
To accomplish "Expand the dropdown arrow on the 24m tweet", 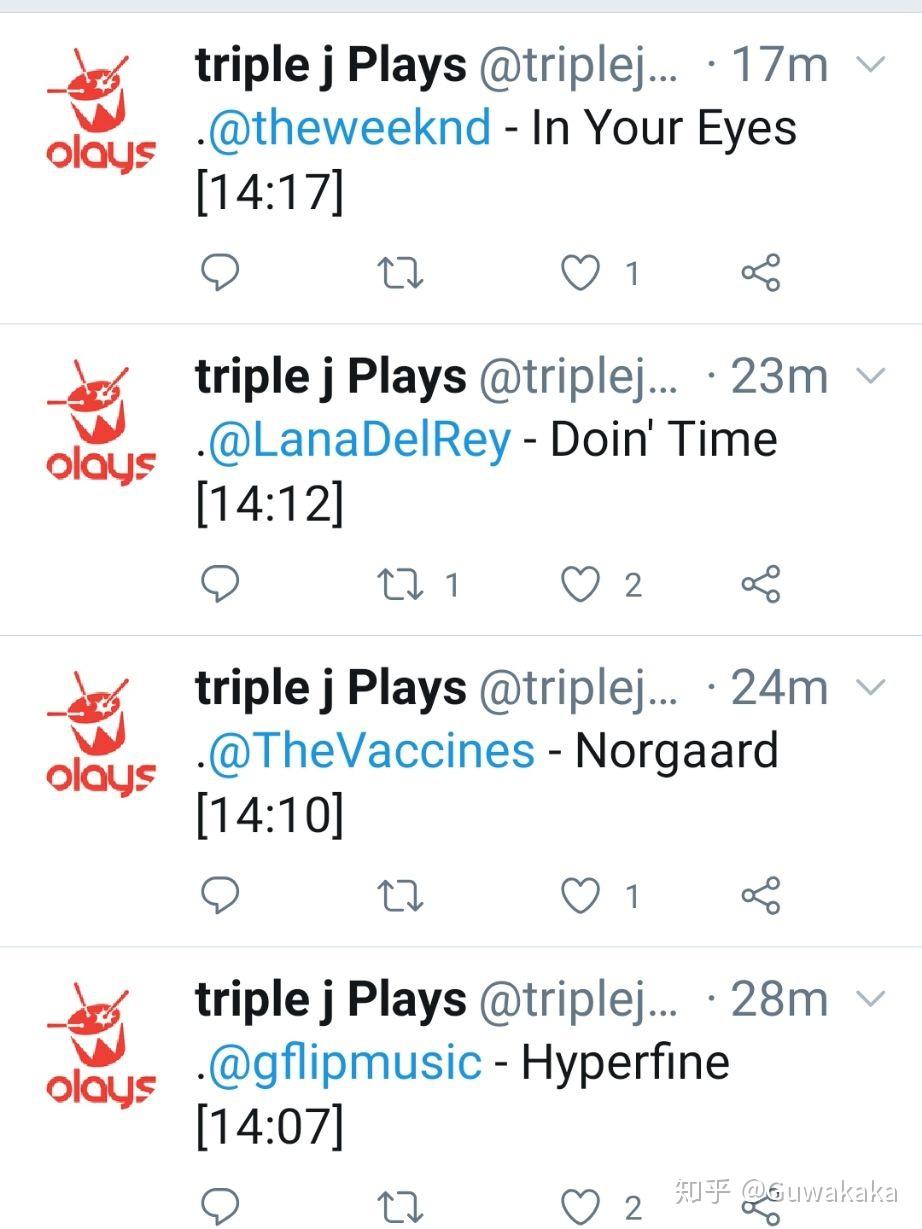I will pyautogui.click(x=872, y=688).
